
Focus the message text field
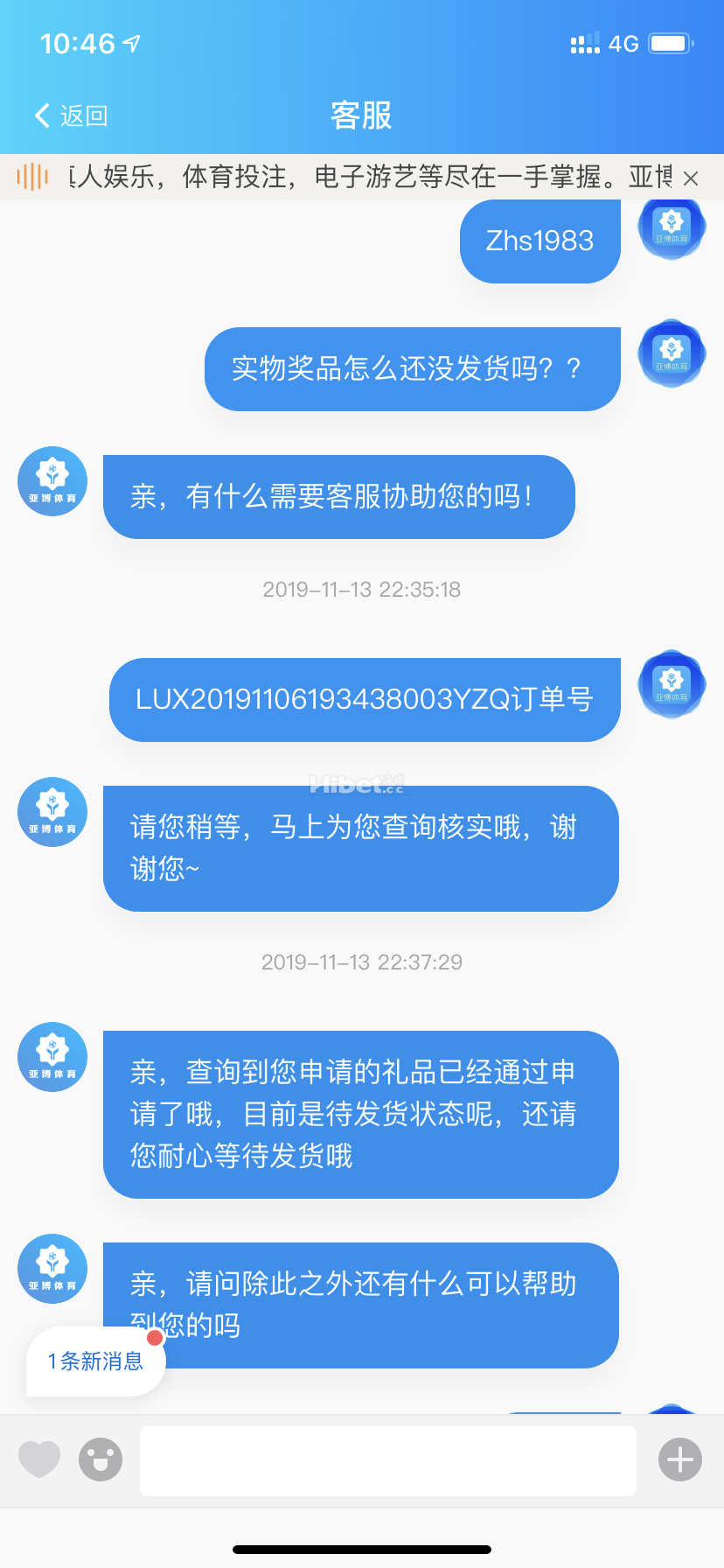click(387, 1460)
